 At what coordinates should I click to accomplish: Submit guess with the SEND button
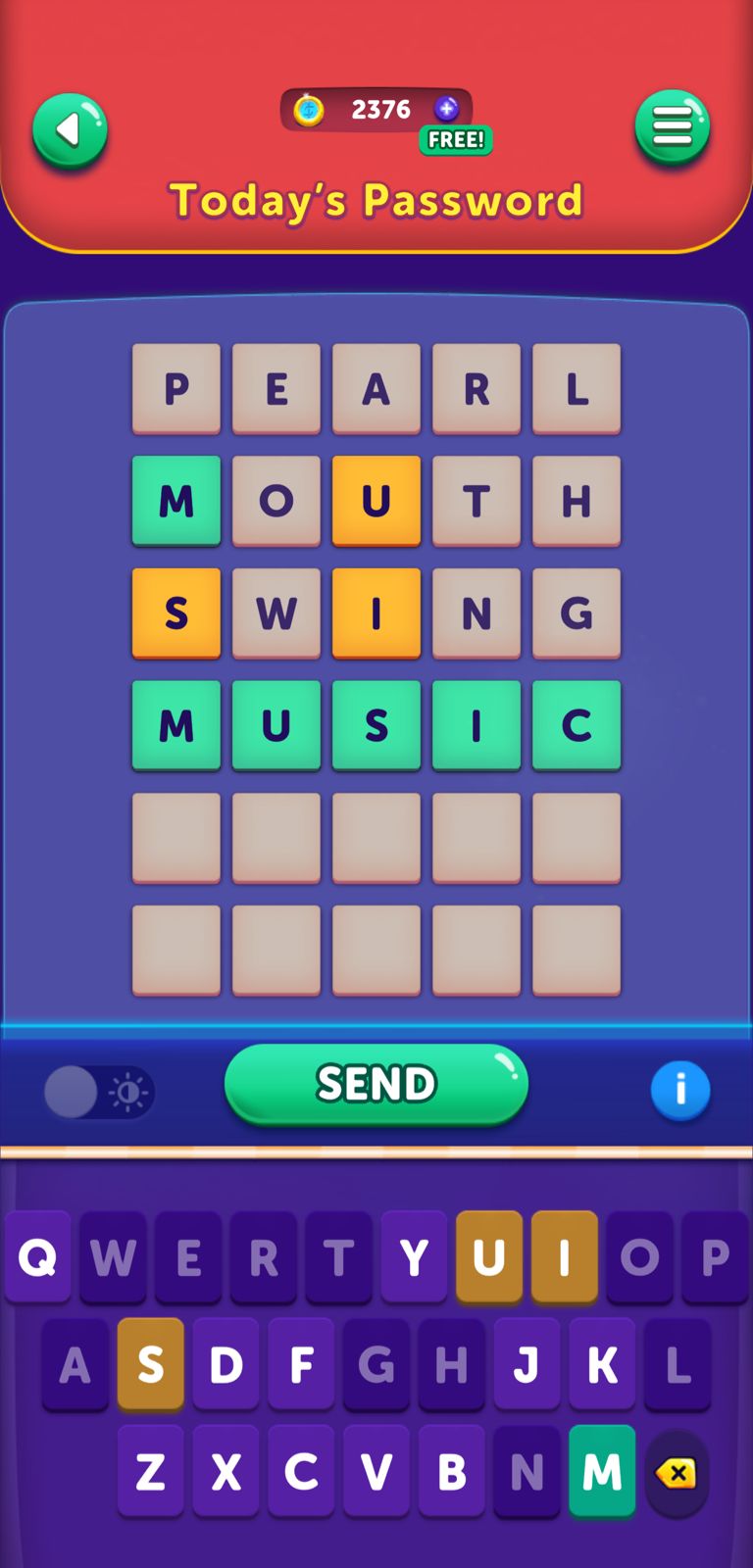(376, 1084)
